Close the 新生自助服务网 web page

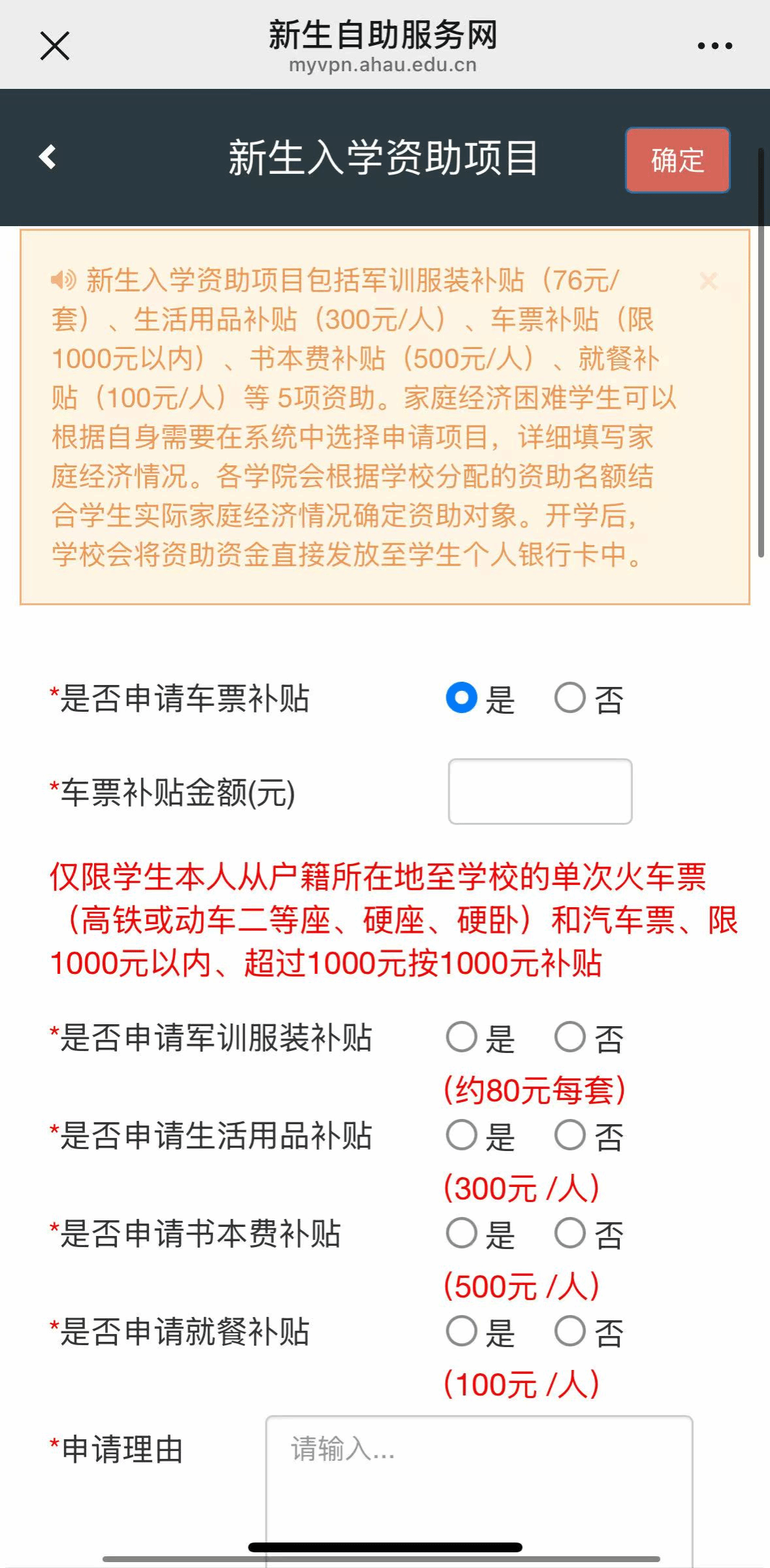[x=55, y=46]
